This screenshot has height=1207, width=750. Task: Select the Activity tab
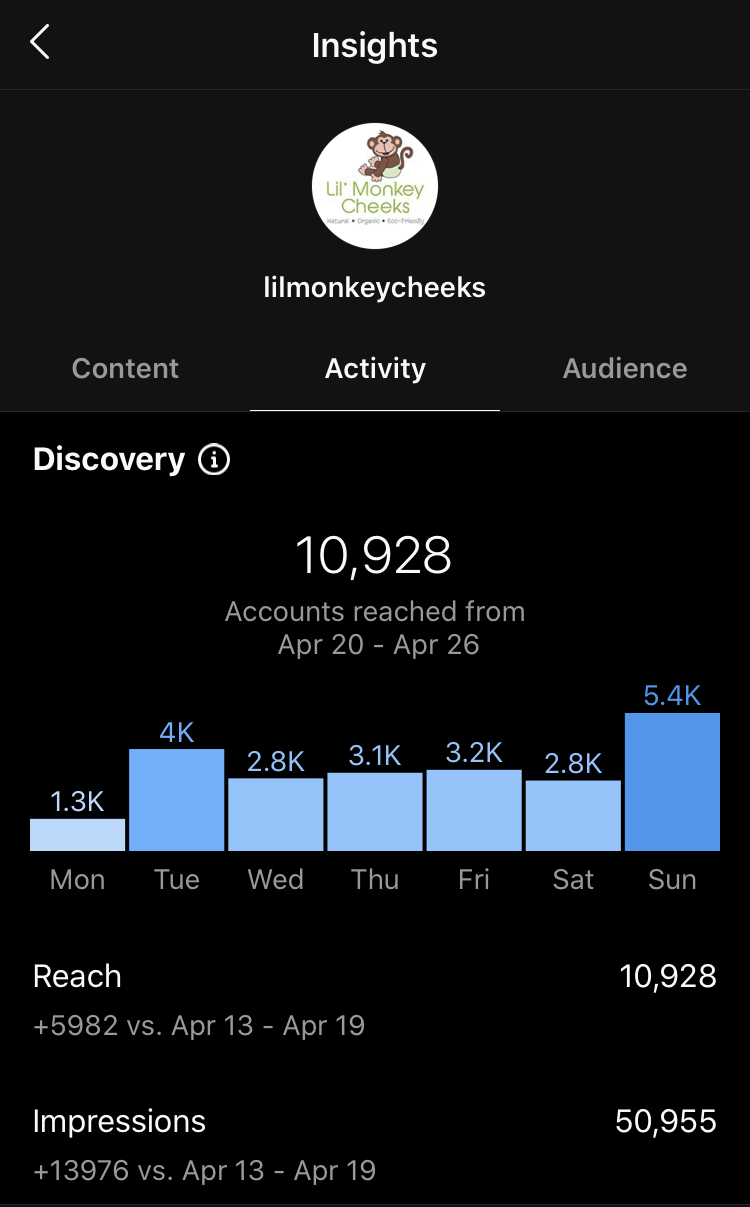(375, 368)
